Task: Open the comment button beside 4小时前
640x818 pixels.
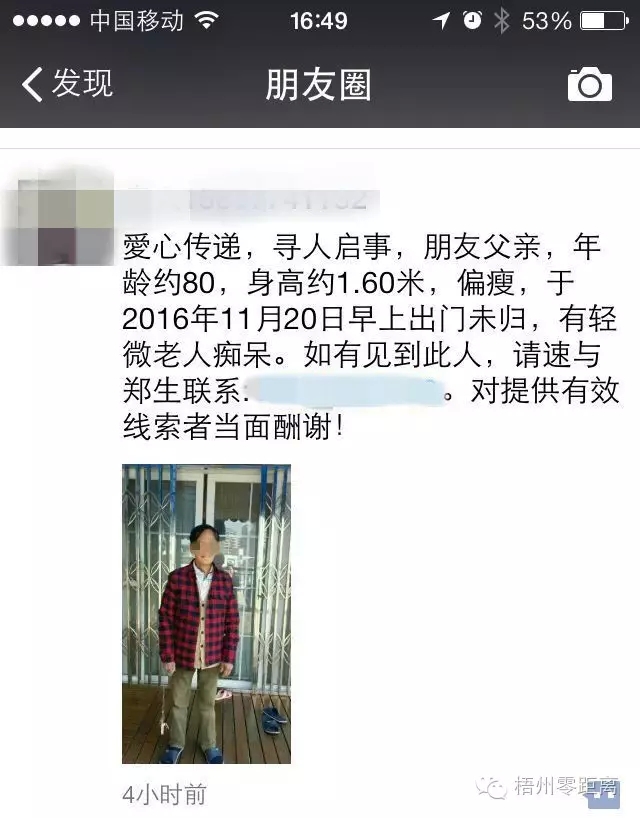Action: pos(602,794)
